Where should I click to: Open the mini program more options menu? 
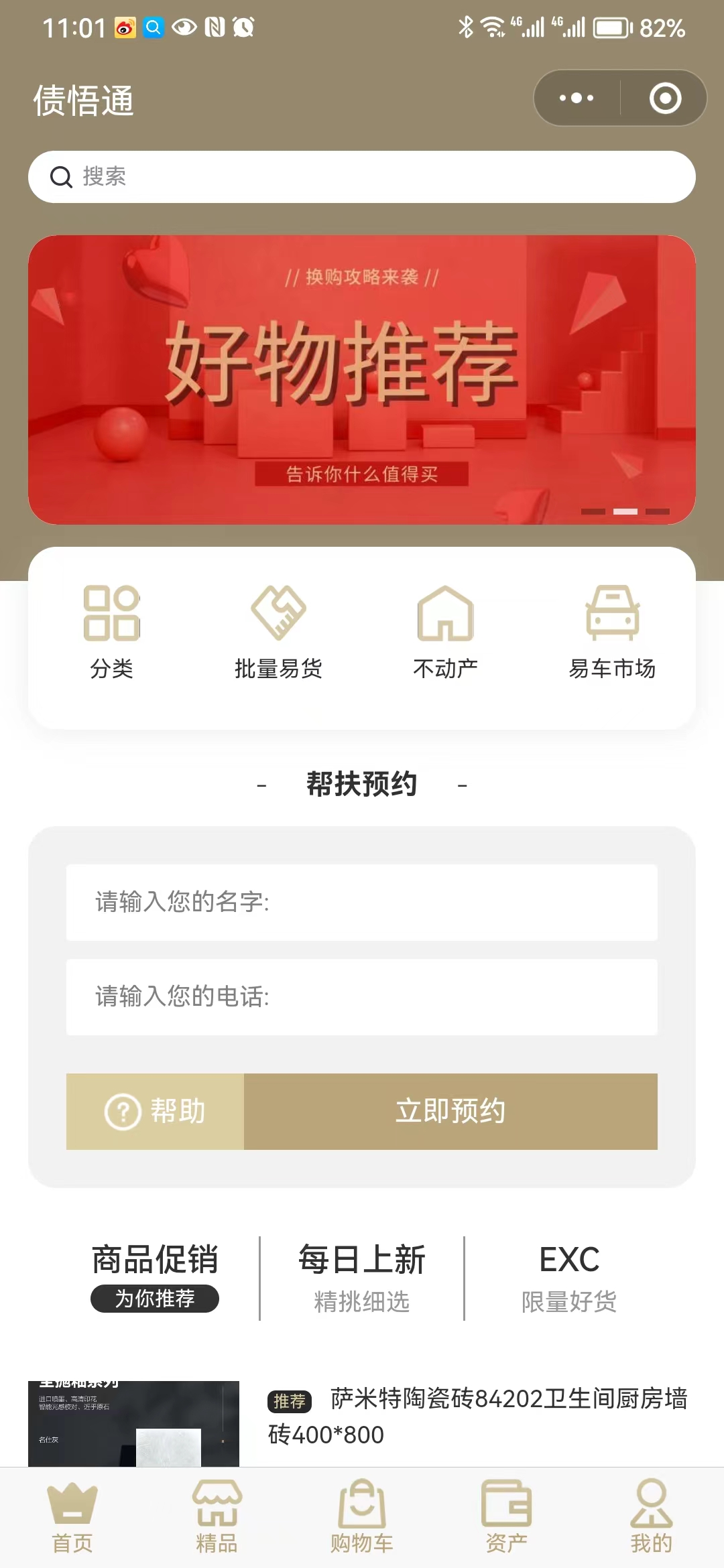pos(577,98)
